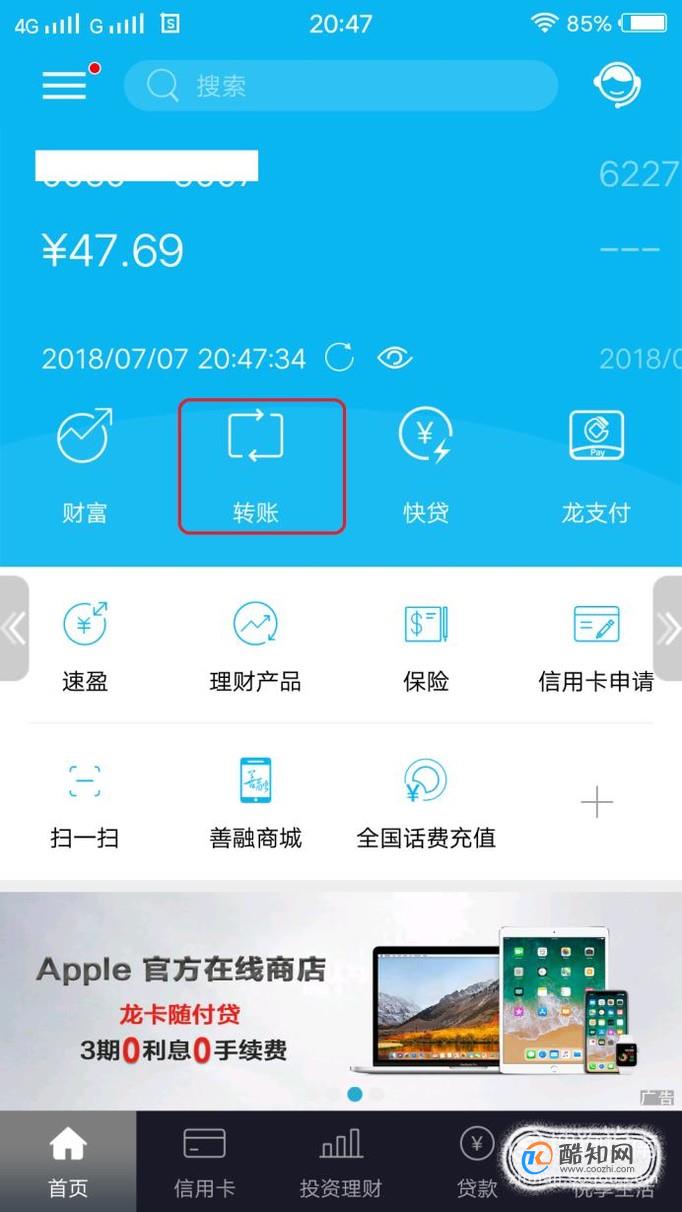This screenshot has height=1212, width=682.
Task: Open 财富 wealth shortcut
Action: coord(84,465)
